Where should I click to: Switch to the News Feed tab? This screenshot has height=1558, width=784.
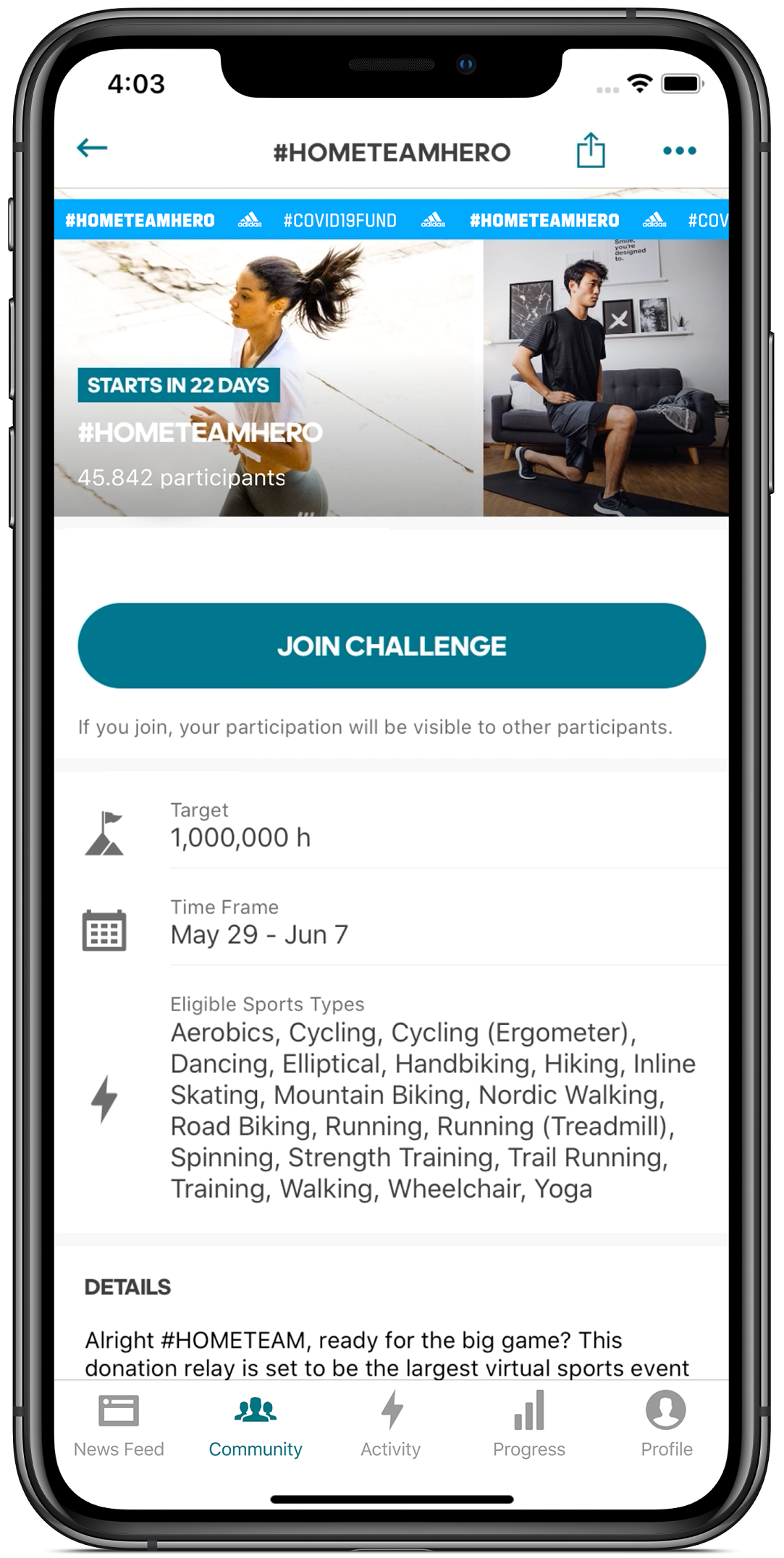[119, 1423]
